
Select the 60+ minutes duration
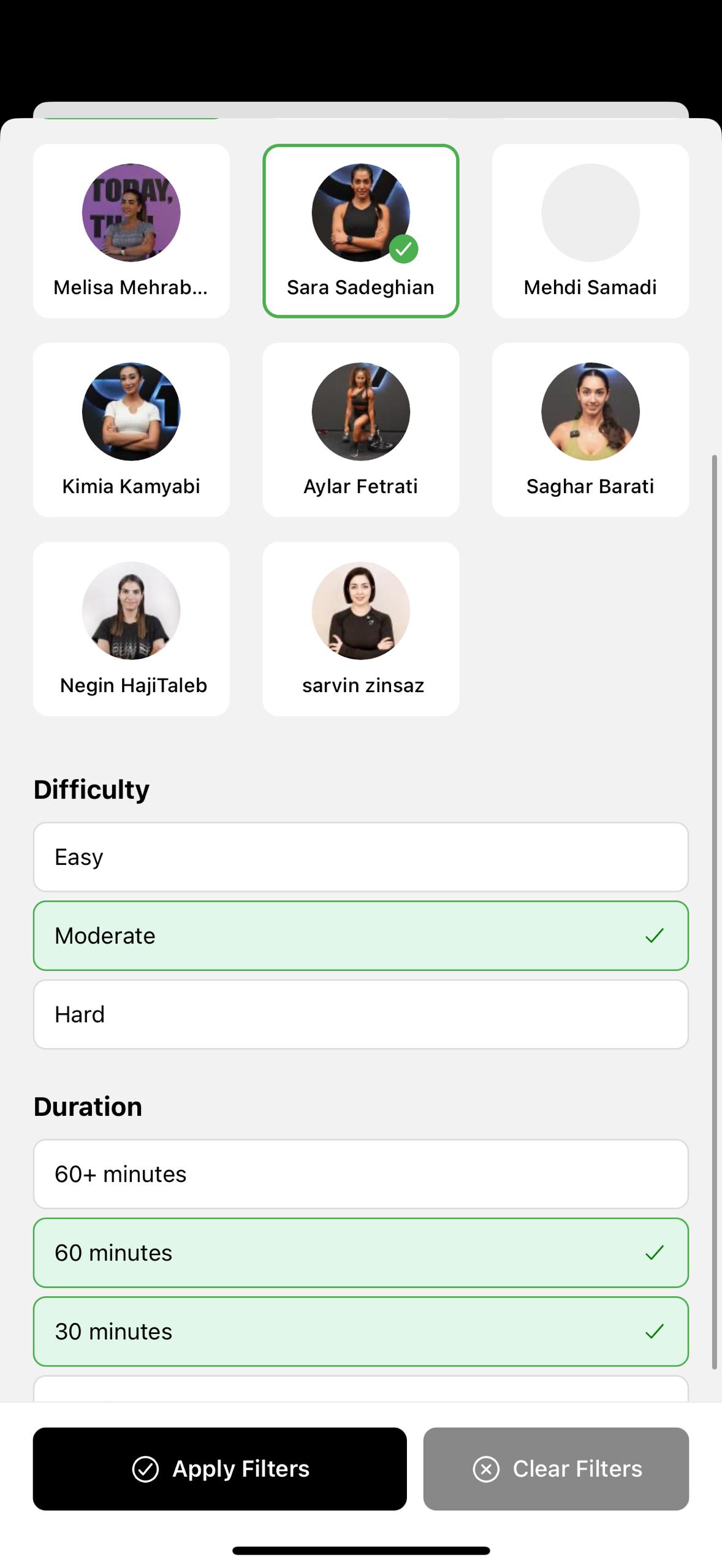pos(360,1174)
